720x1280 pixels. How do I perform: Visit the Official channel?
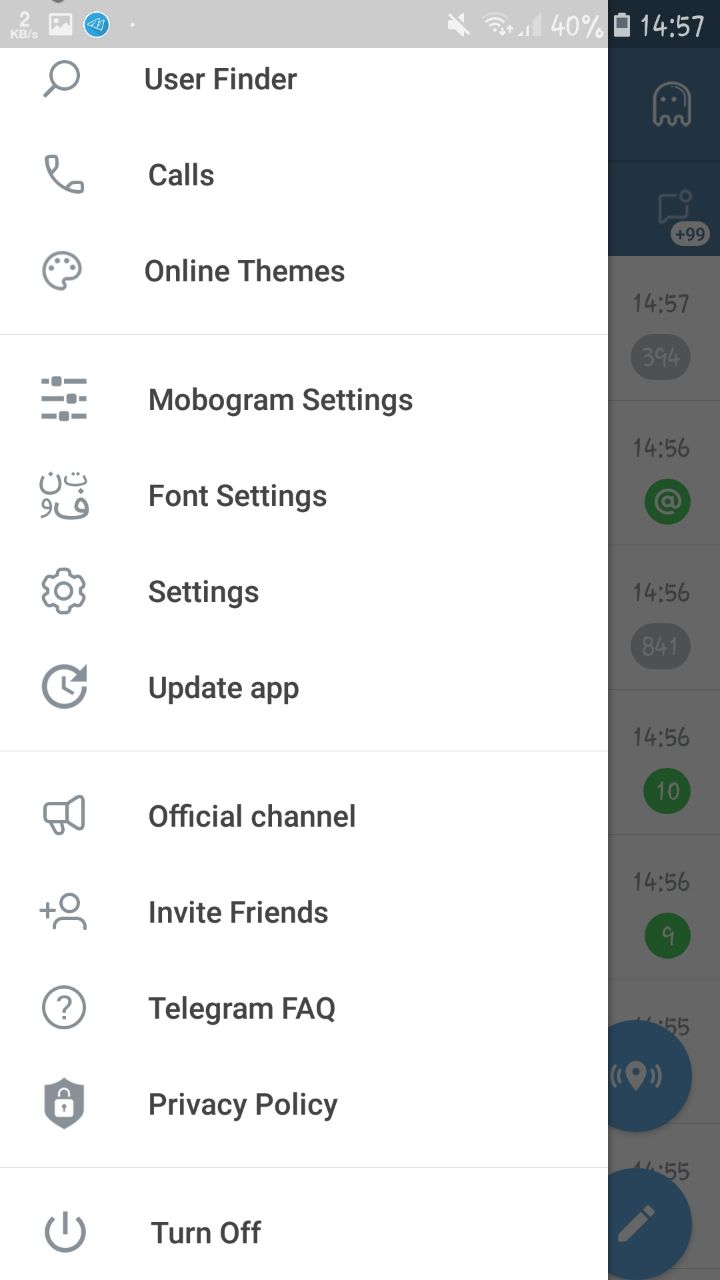click(304, 816)
